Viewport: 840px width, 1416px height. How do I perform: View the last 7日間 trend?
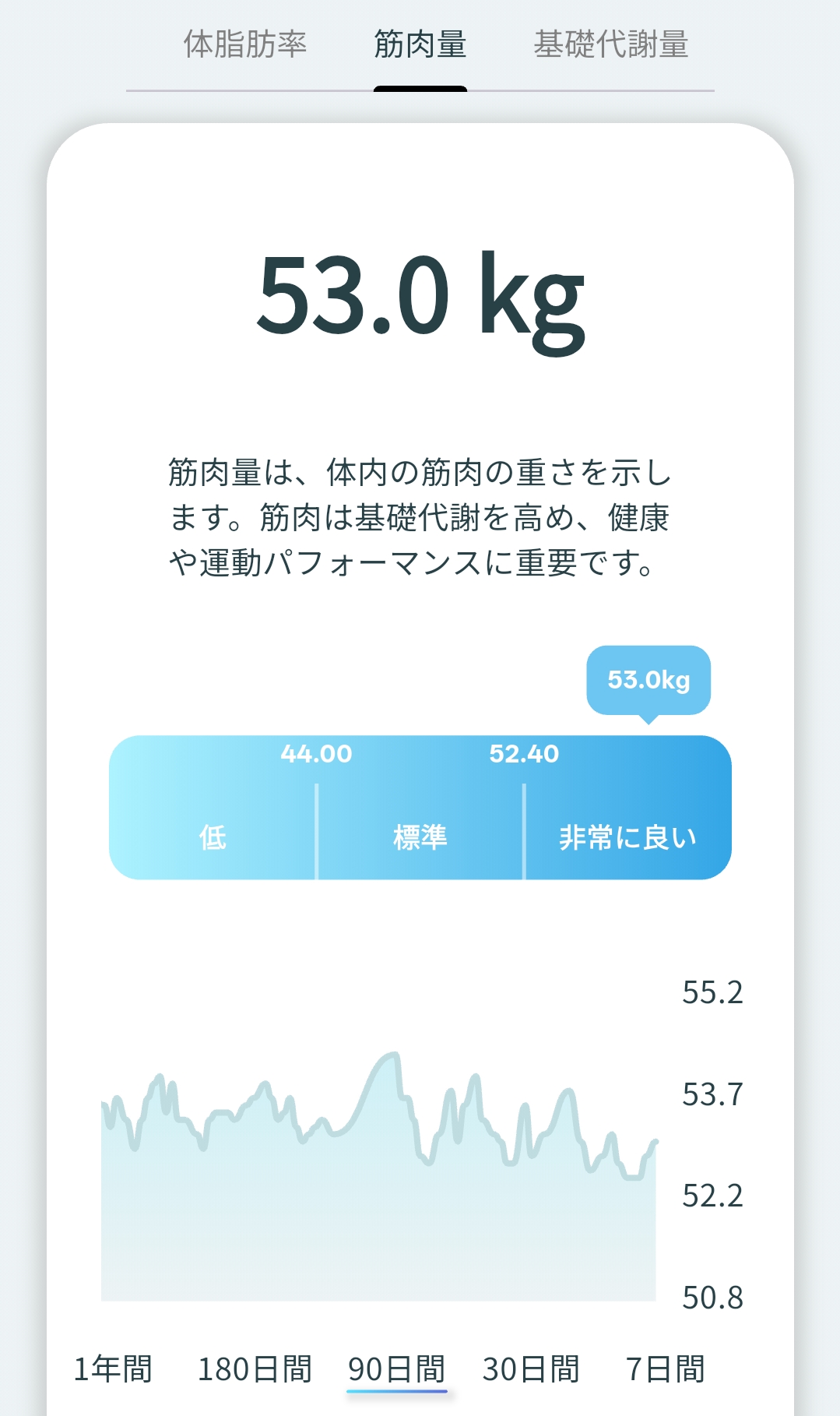(x=665, y=1368)
